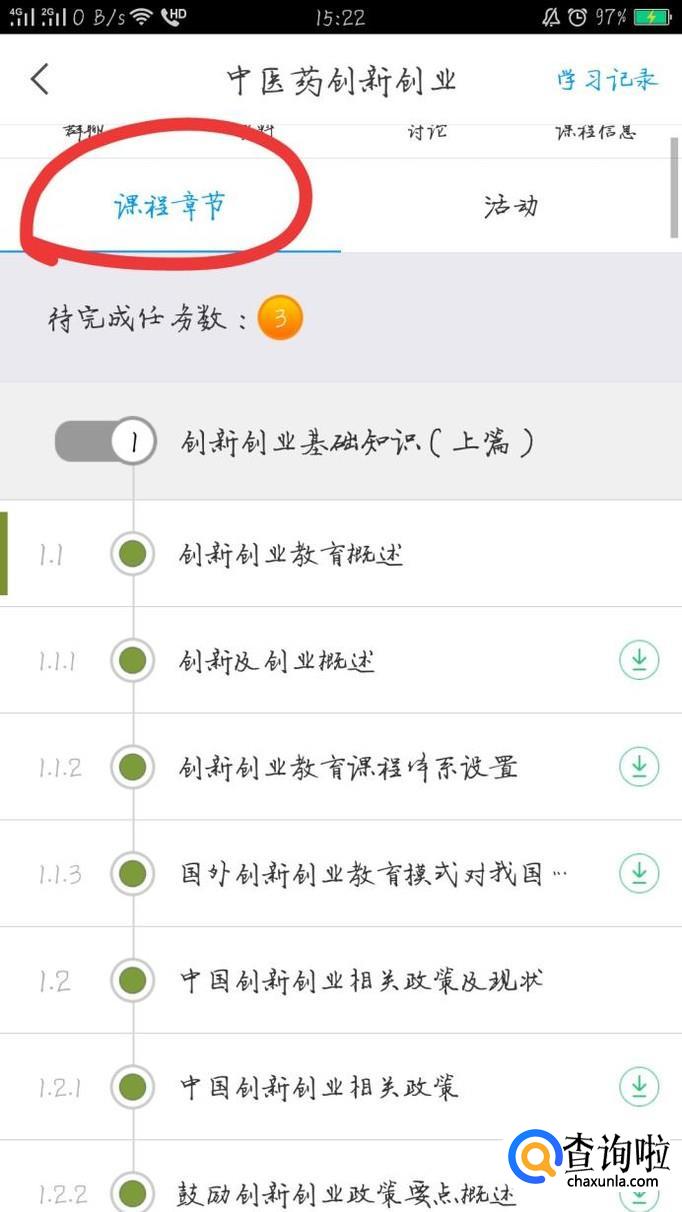Open section 1.2 中国创新创业相关政策及现状
The height and width of the screenshot is (1212, 682).
coord(361,980)
